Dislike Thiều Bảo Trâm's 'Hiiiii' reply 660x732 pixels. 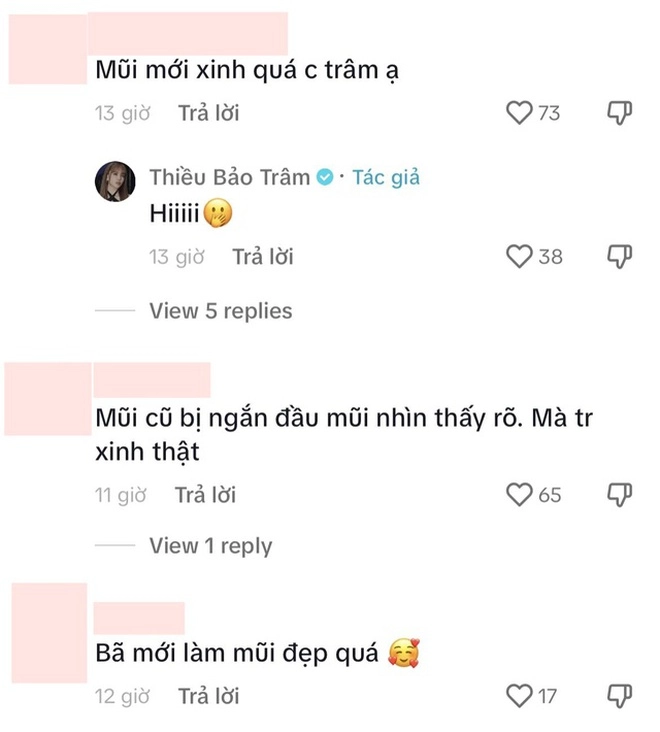(619, 257)
